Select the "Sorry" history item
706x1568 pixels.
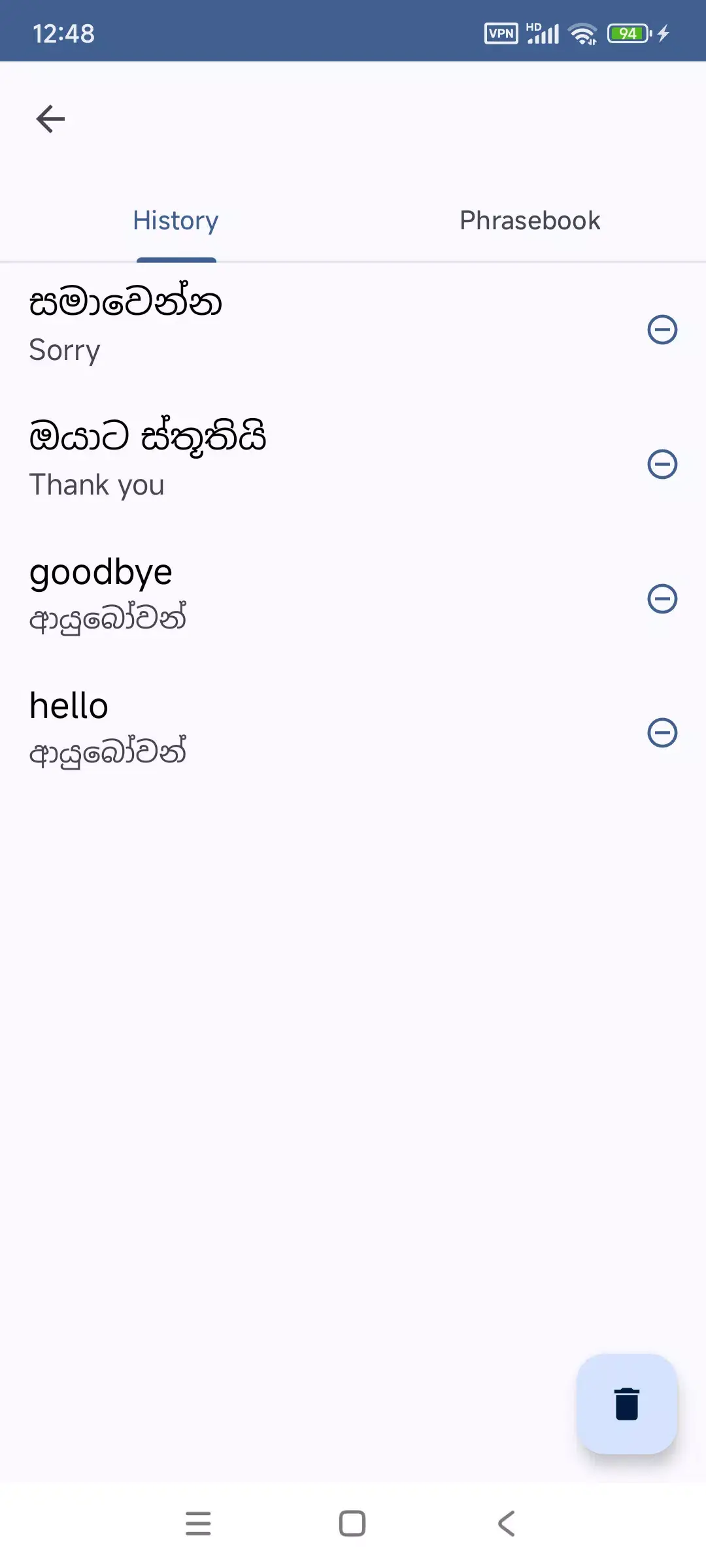tap(261, 323)
